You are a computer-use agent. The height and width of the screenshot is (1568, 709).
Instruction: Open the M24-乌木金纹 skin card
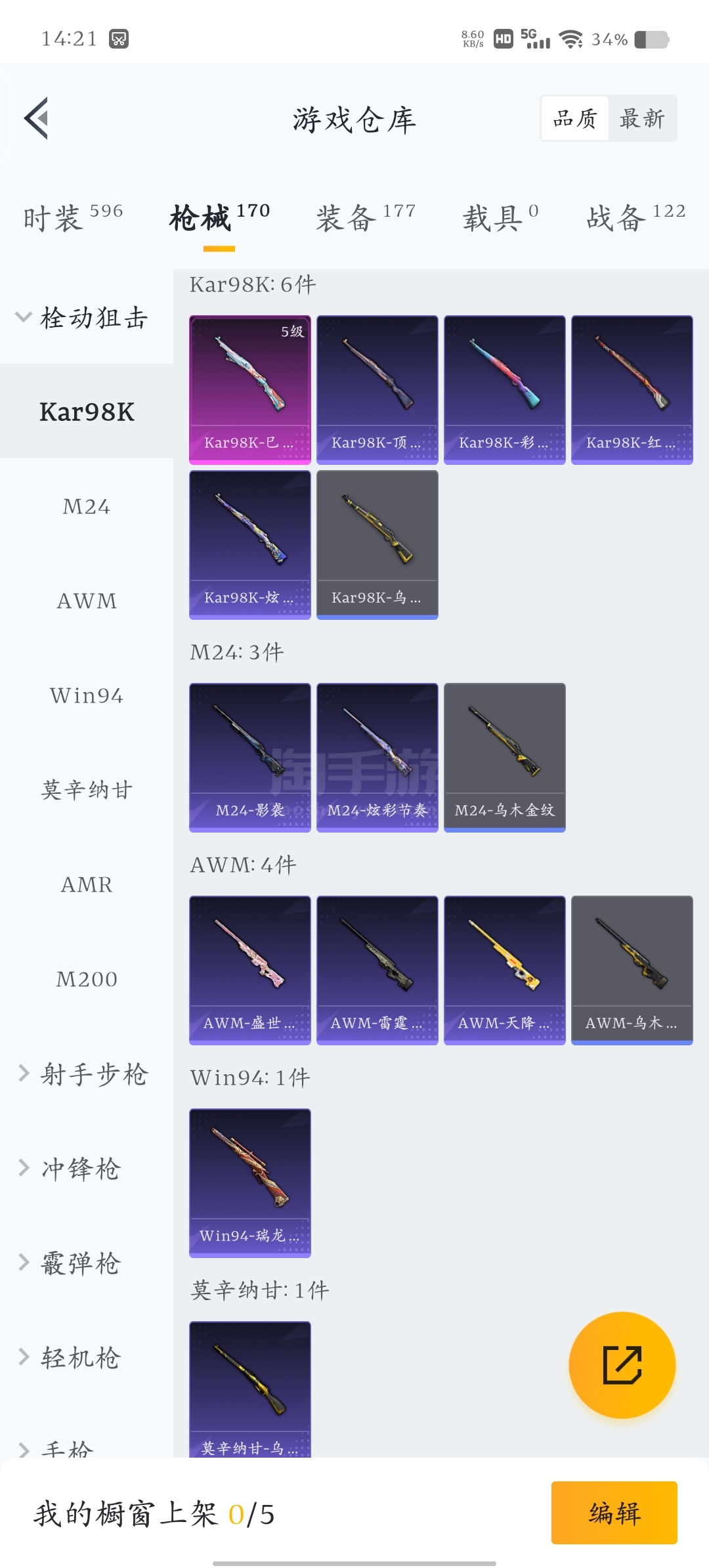[504, 756]
